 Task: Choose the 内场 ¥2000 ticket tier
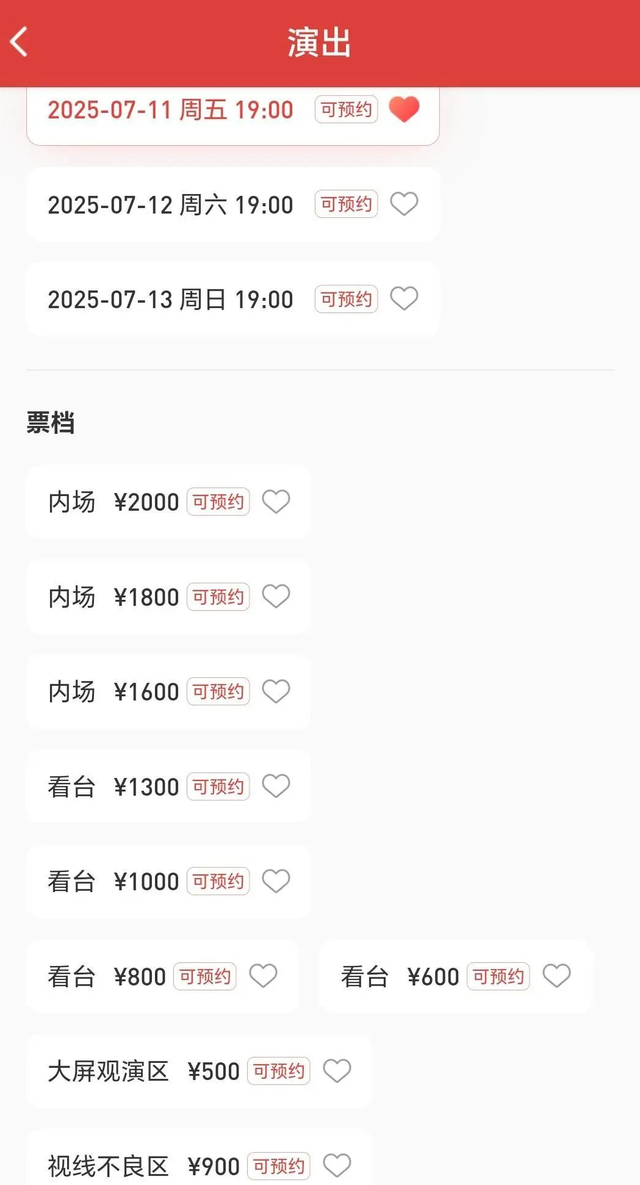pos(113,502)
